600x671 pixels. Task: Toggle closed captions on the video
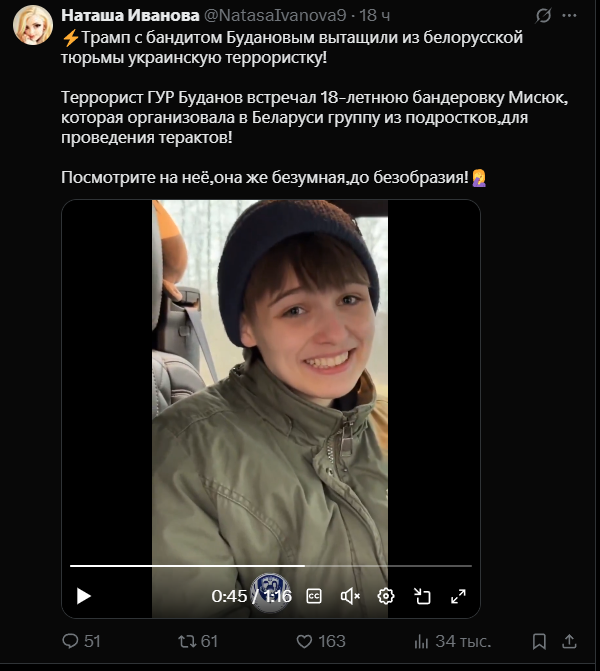click(314, 596)
